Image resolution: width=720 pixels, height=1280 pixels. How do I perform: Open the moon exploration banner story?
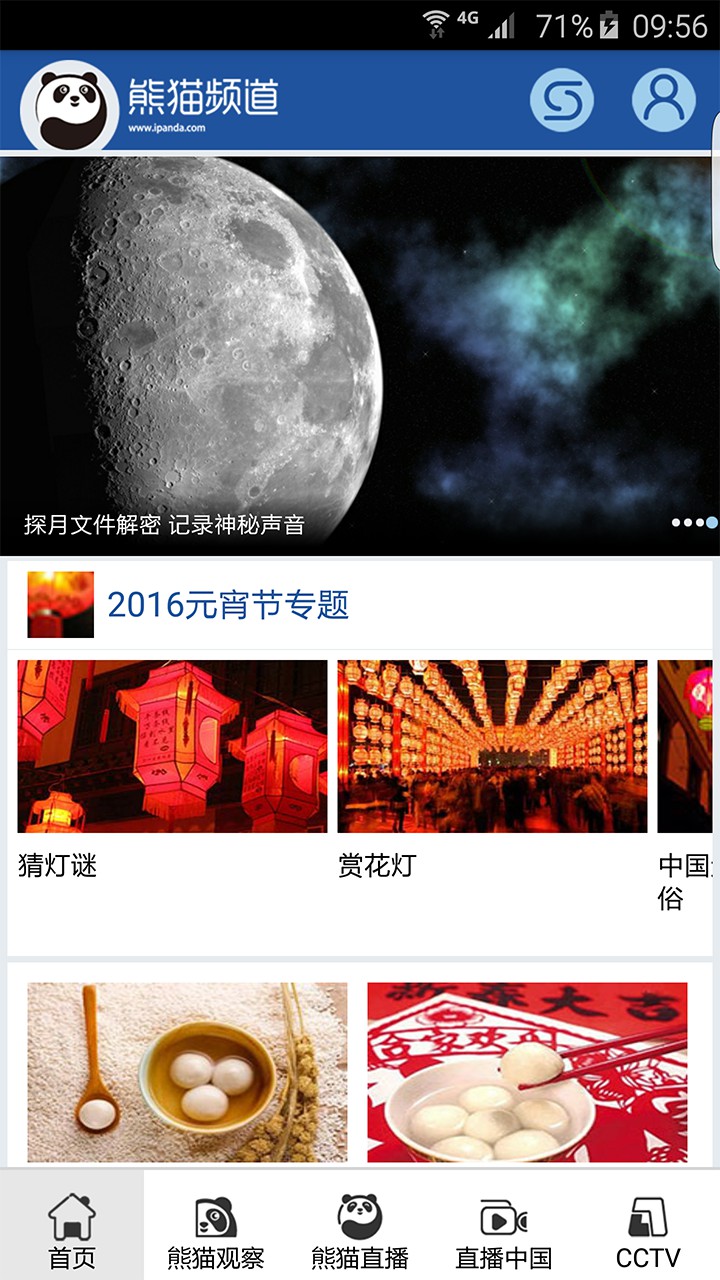360,355
